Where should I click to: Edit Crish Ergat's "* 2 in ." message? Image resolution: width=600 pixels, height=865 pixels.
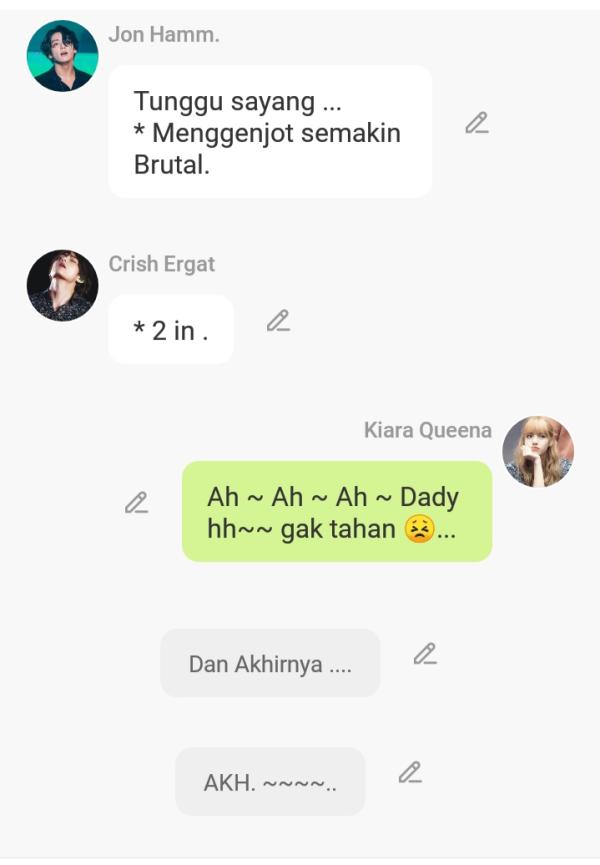[278, 322]
